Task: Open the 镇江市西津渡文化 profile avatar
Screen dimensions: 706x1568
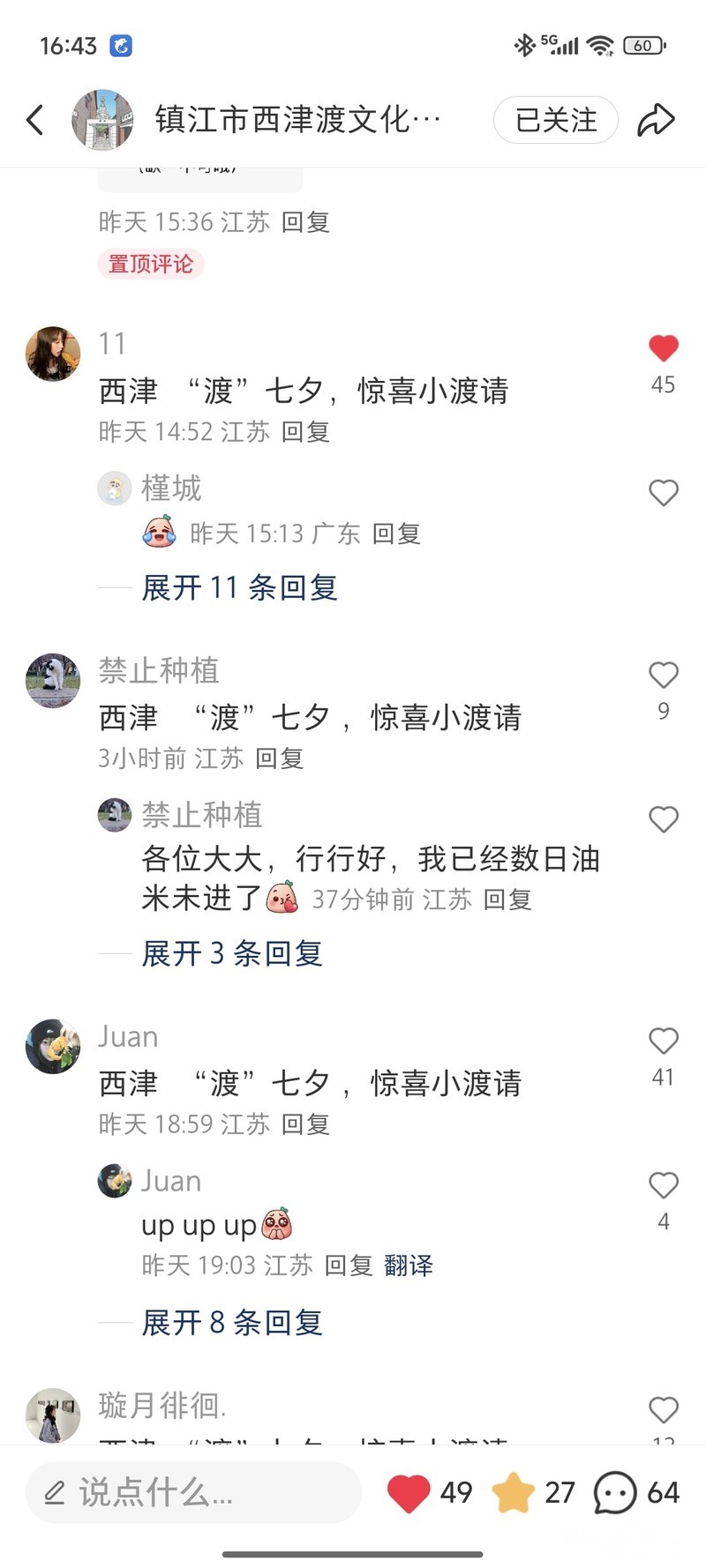Action: 102,120
